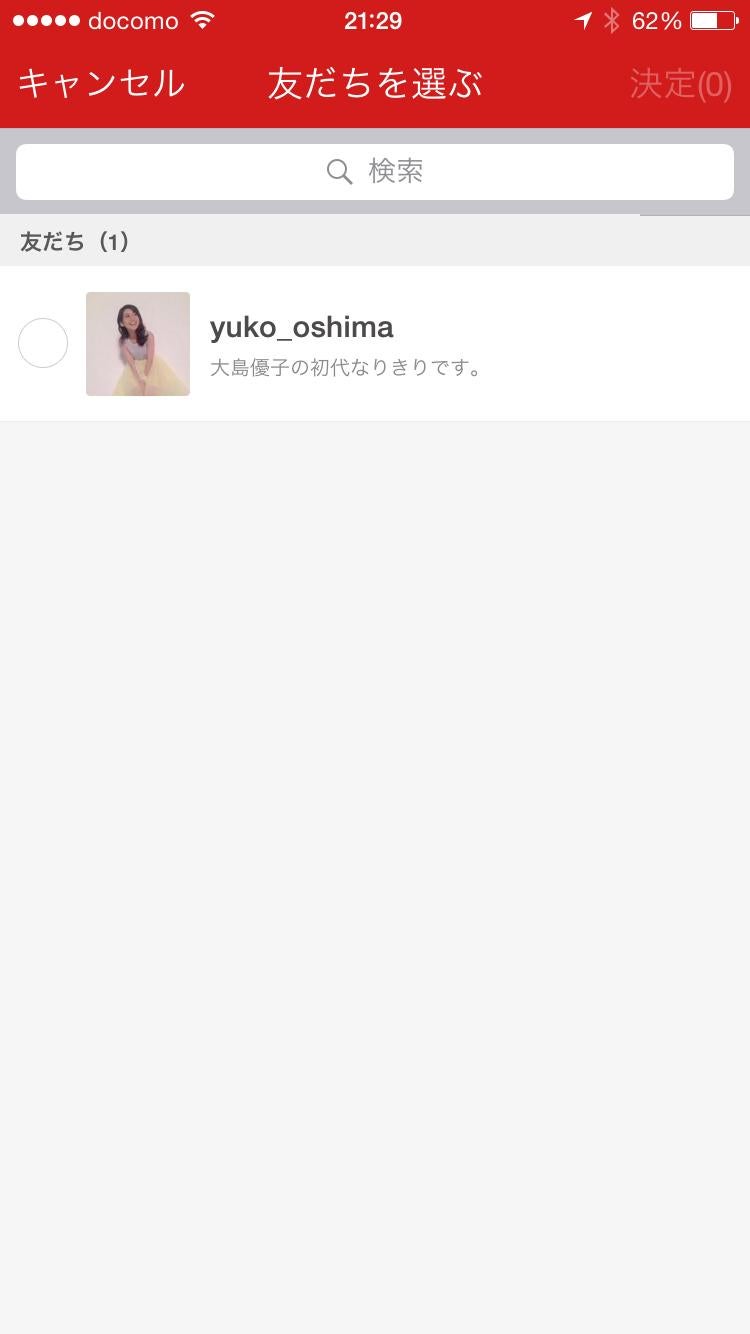Tap the Bluetooth icon in the status bar
The image size is (750, 1334).
tap(614, 19)
